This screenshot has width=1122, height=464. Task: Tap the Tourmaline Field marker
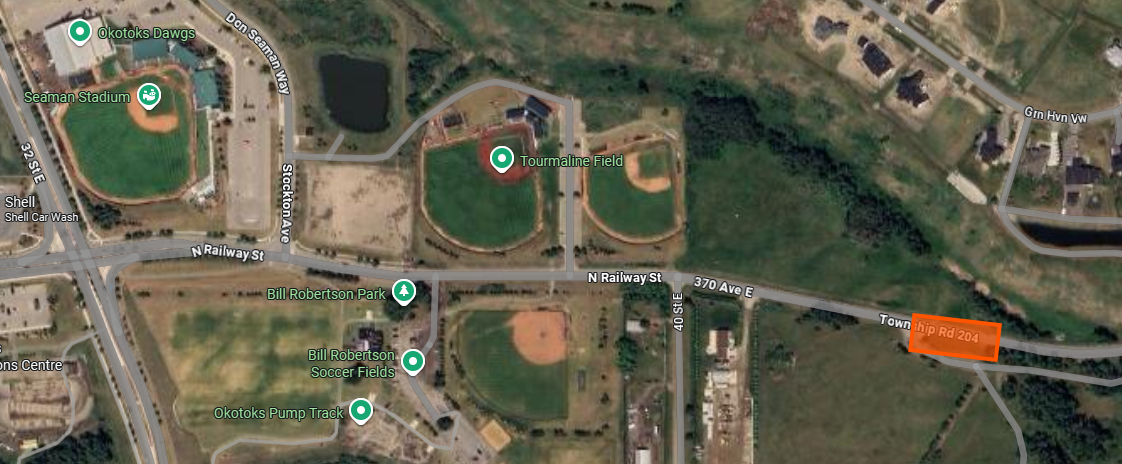(x=503, y=160)
